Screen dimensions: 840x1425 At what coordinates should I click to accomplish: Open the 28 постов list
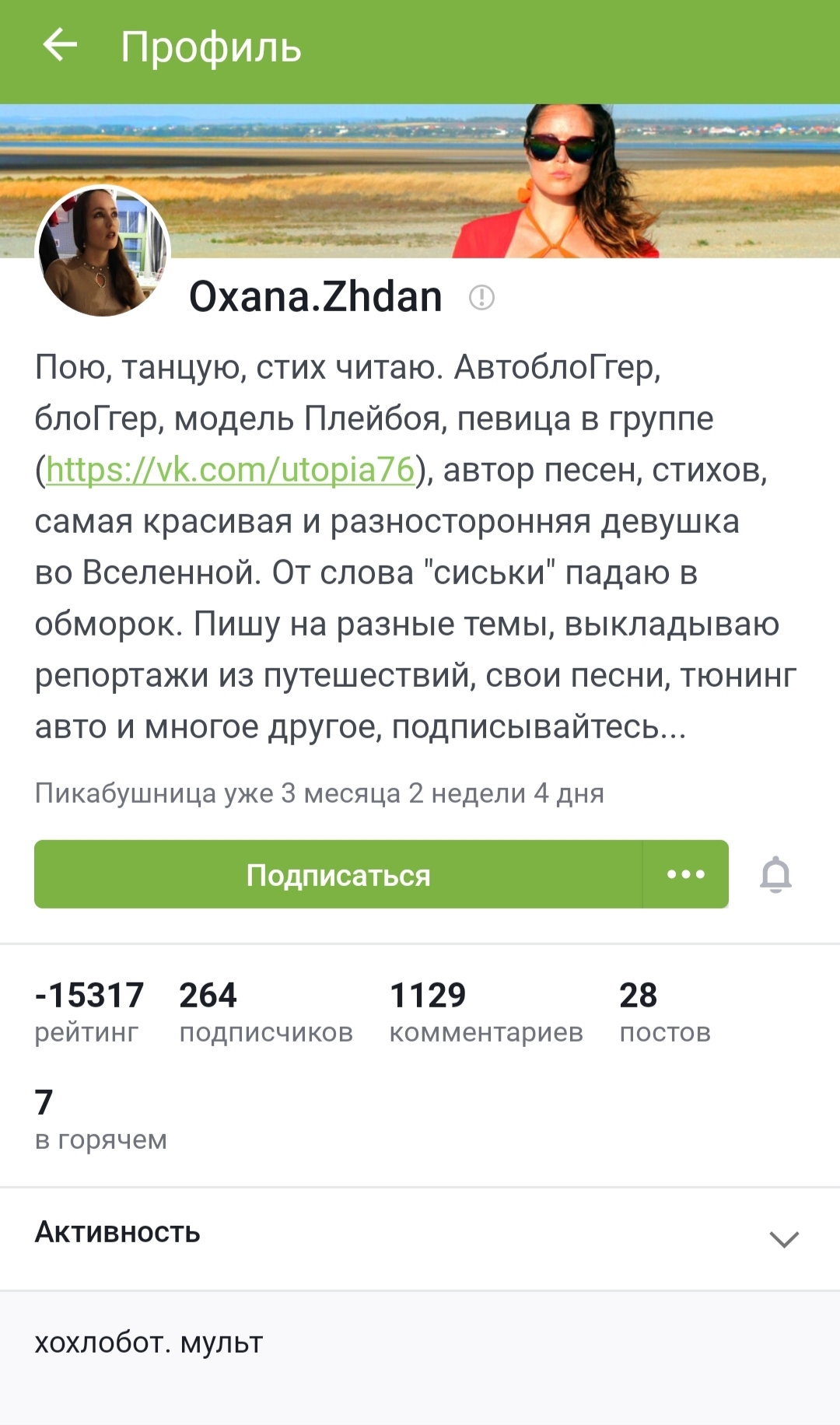tap(664, 1011)
